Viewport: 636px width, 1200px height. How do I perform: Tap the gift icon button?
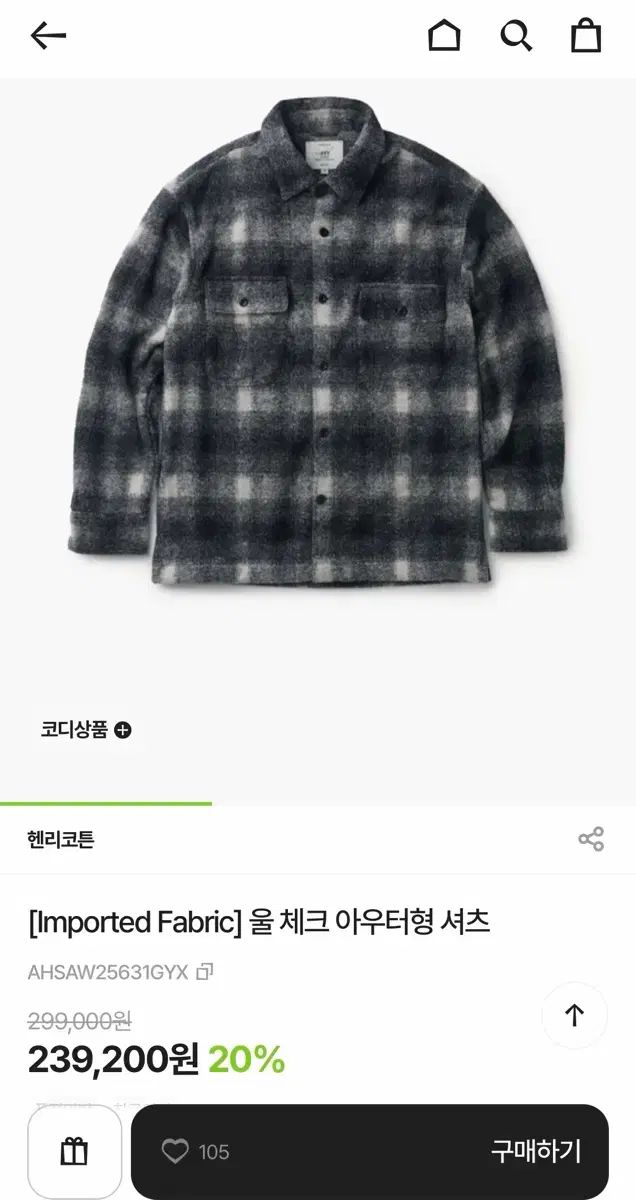(x=75, y=1152)
